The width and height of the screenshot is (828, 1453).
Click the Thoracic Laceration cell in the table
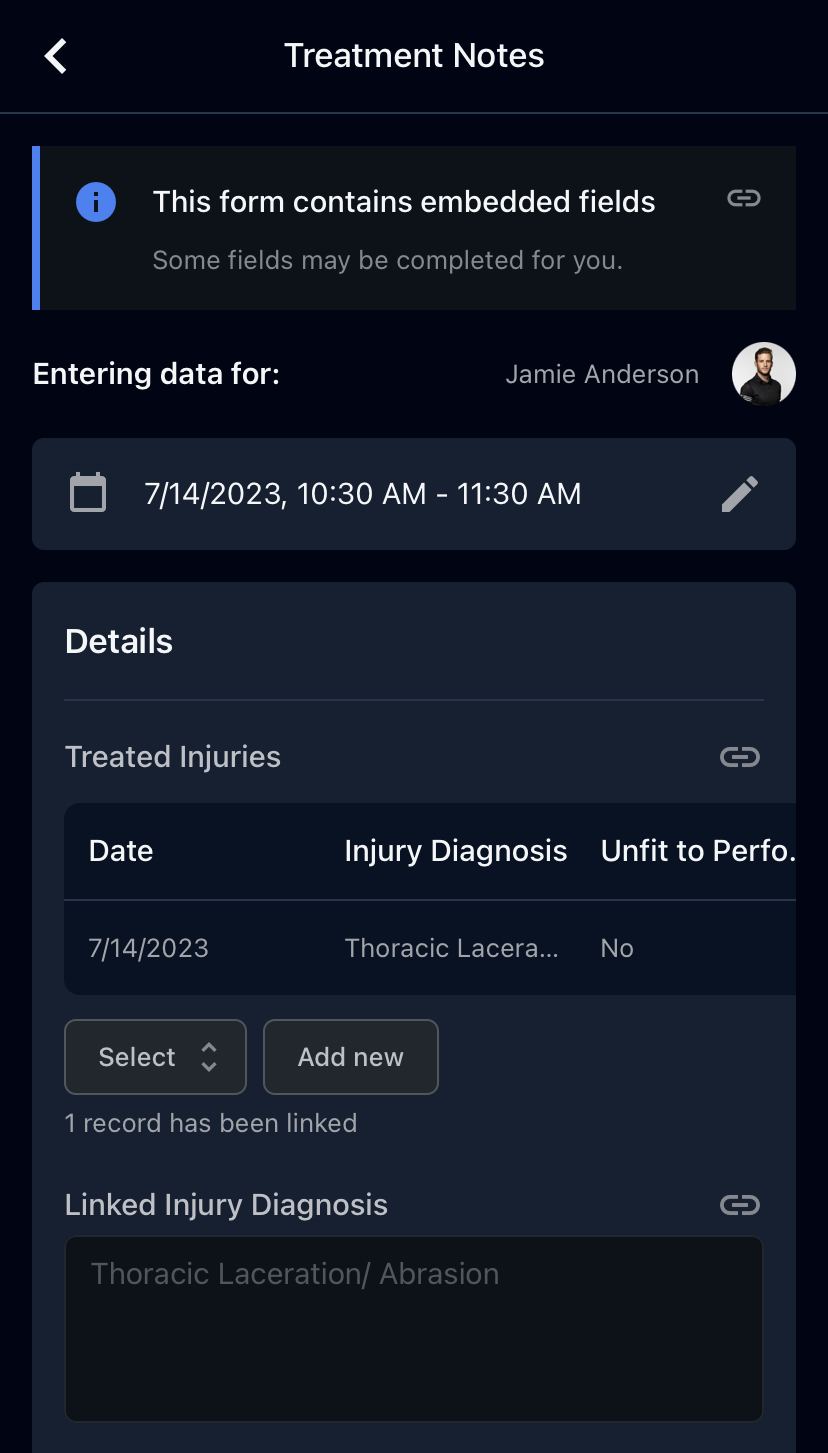click(x=452, y=948)
